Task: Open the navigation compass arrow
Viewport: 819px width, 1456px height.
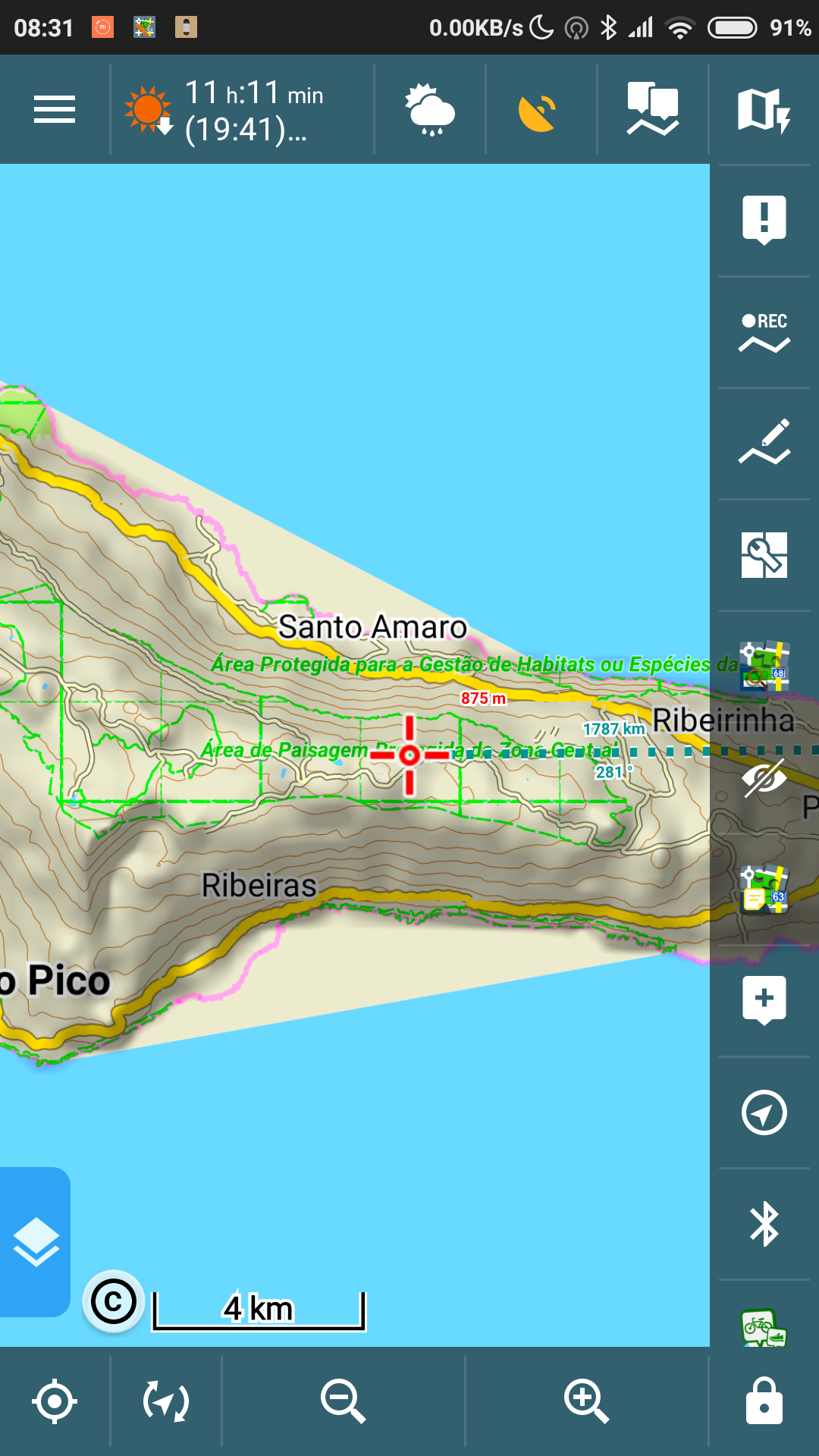Action: pyautogui.click(x=764, y=1112)
